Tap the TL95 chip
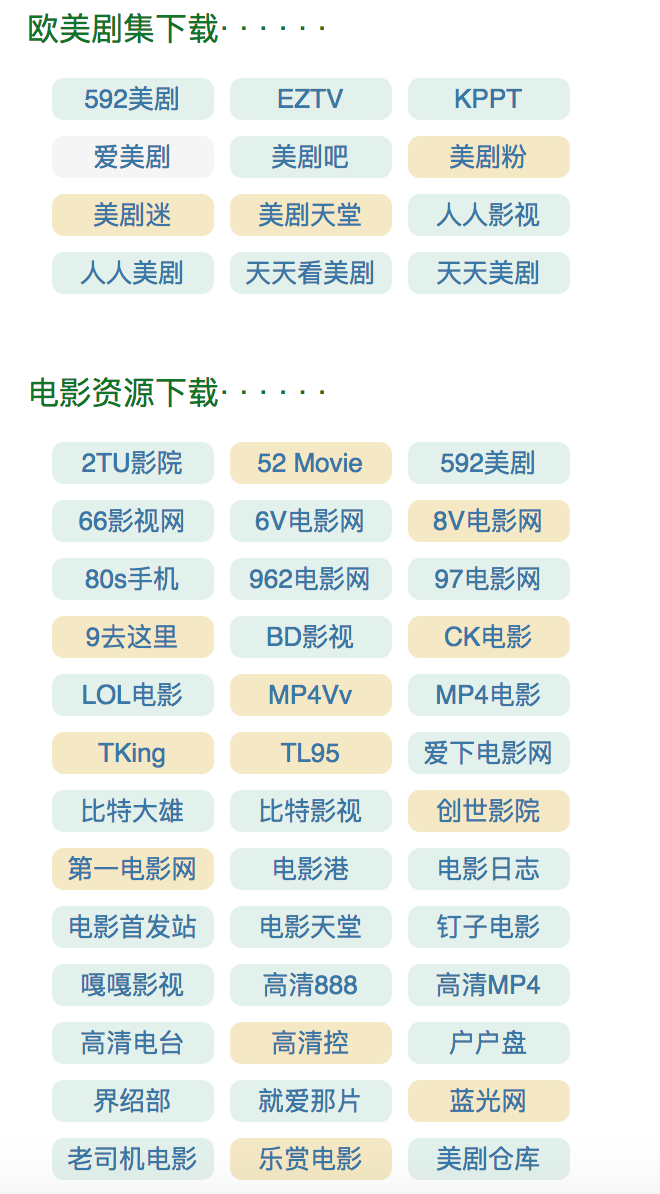This screenshot has height=1194, width=660. click(310, 753)
